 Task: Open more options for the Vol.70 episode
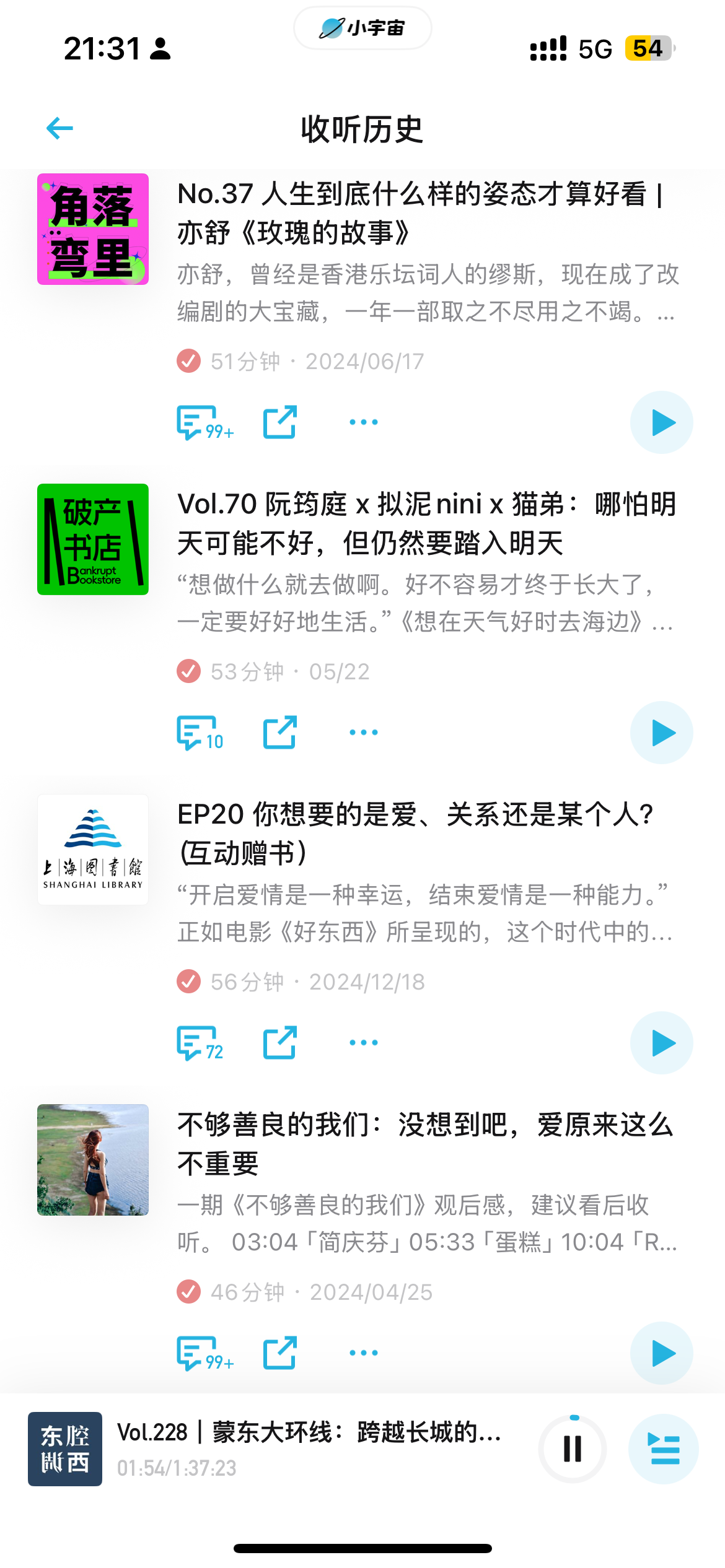click(364, 733)
